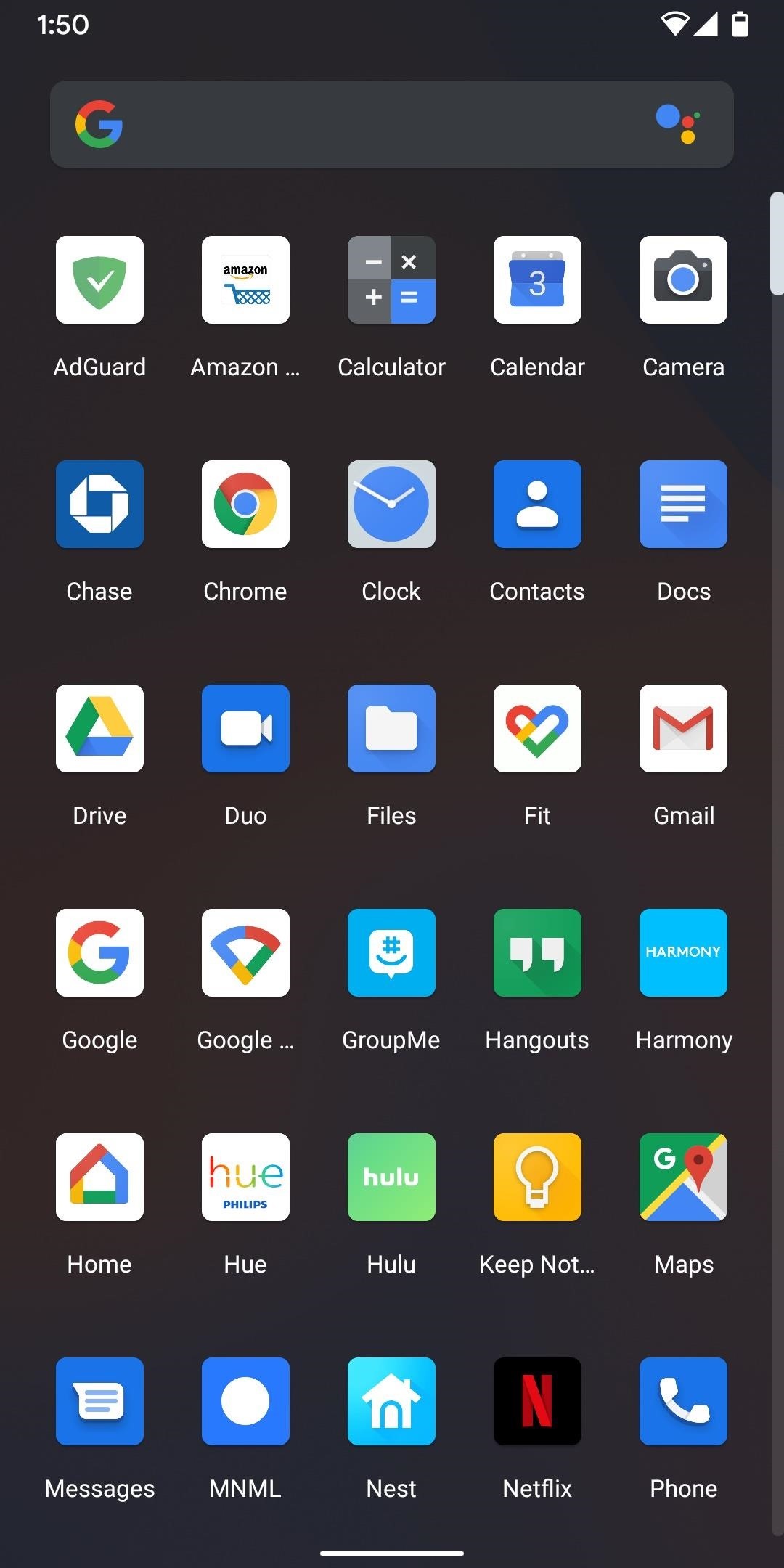The image size is (784, 1568).
Task: Launch Amazon Shopping
Action: (245, 280)
